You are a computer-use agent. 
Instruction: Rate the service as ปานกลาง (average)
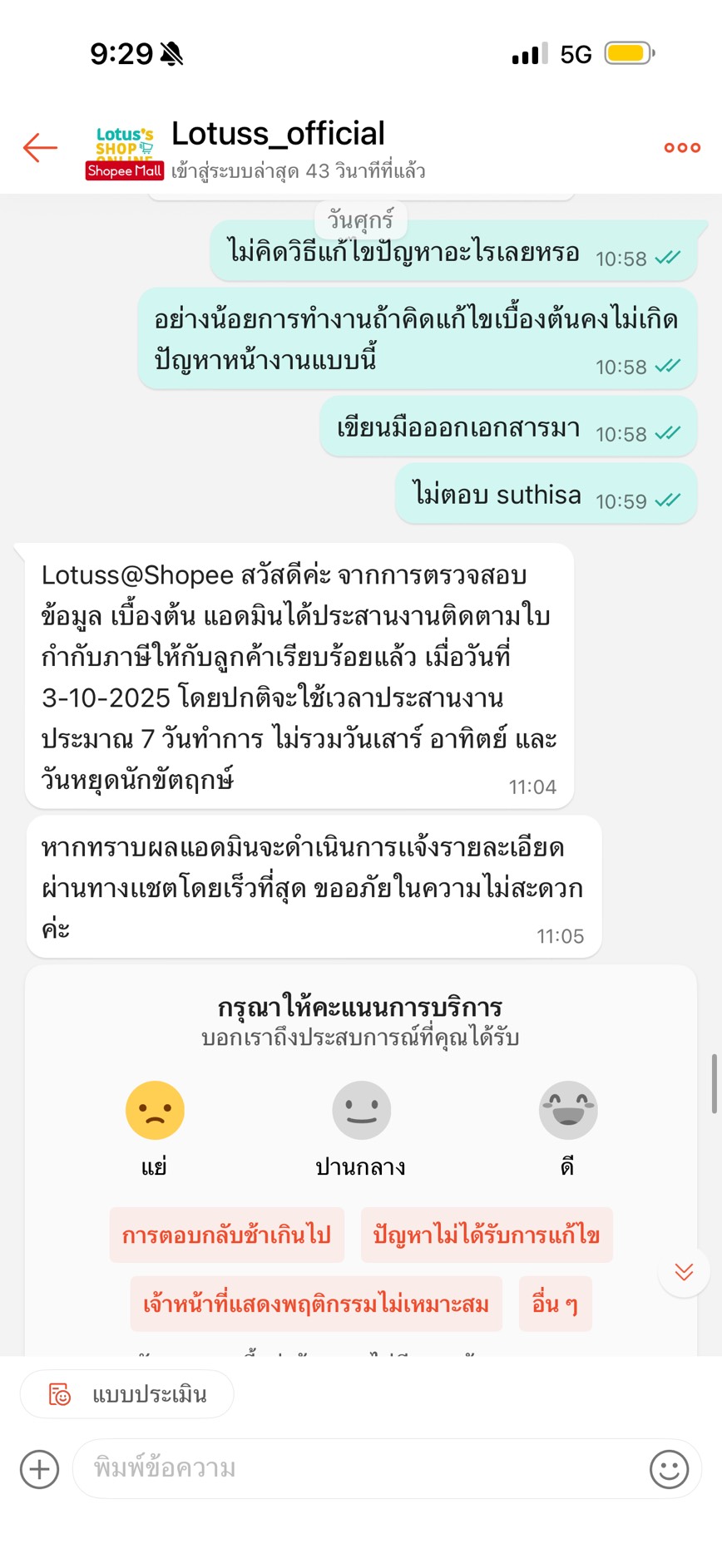click(361, 1110)
